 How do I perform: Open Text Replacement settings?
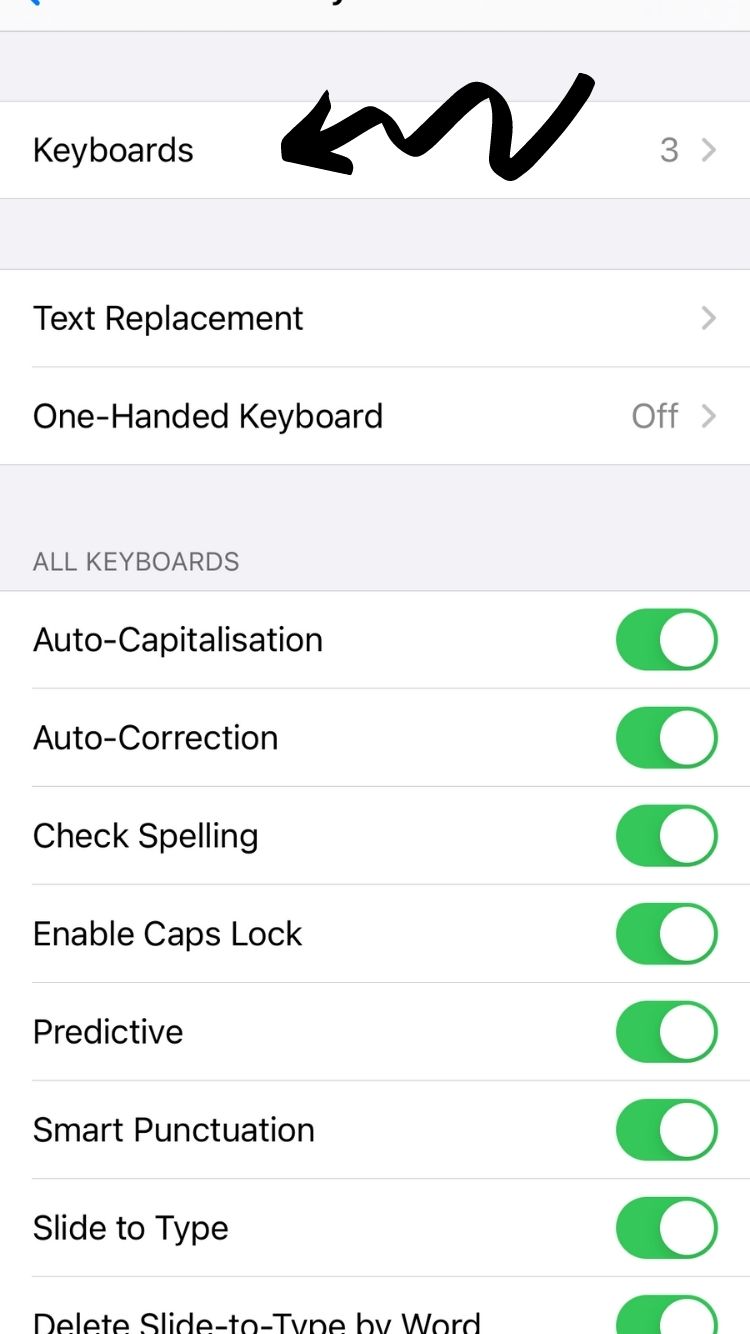168,318
